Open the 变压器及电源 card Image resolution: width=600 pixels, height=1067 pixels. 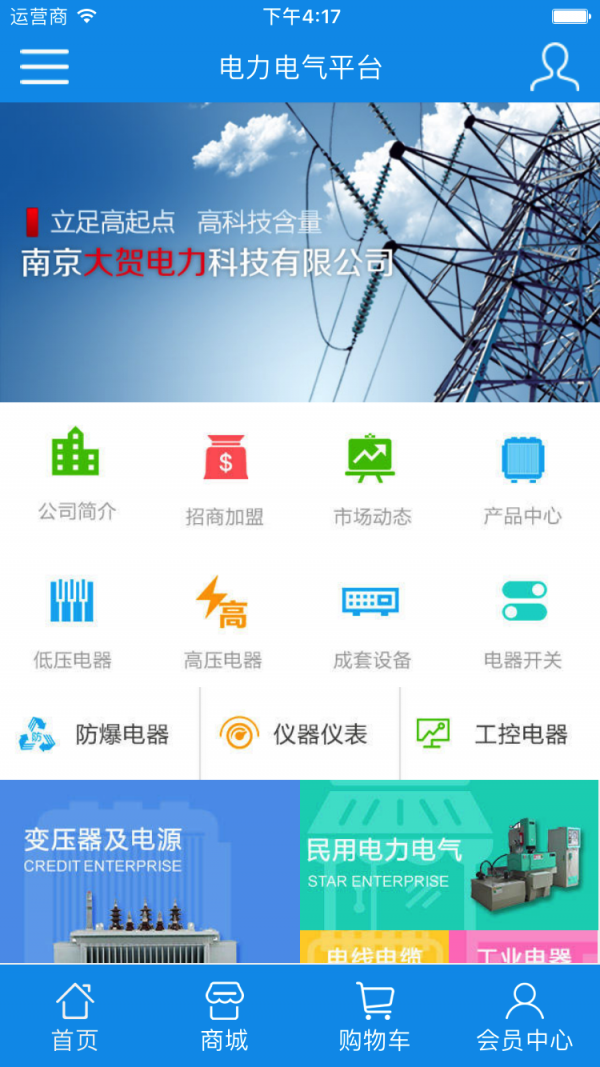(x=150, y=871)
